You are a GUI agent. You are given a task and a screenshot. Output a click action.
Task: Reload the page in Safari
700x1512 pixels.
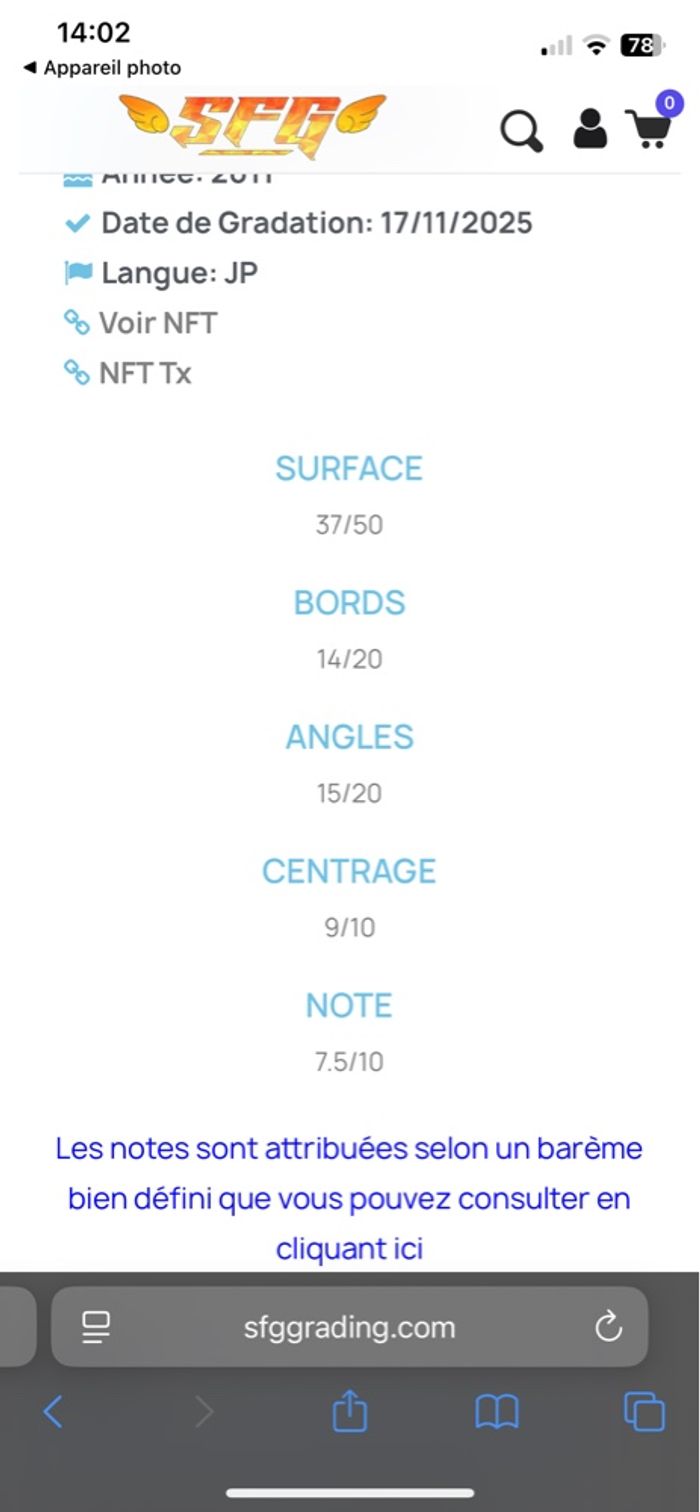(x=608, y=1327)
